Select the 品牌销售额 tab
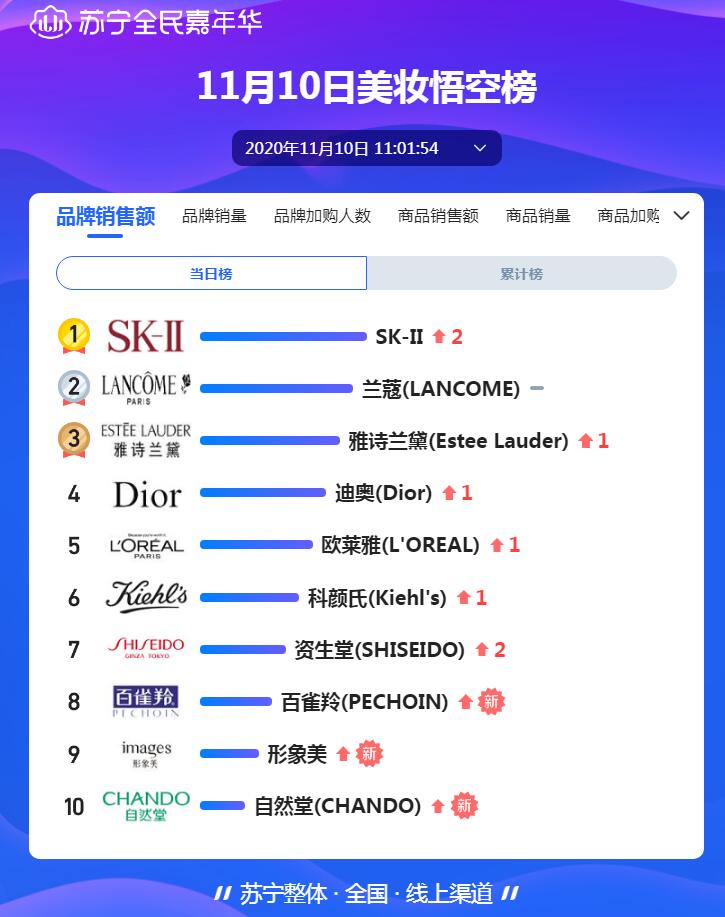The image size is (725, 917). pos(105,216)
